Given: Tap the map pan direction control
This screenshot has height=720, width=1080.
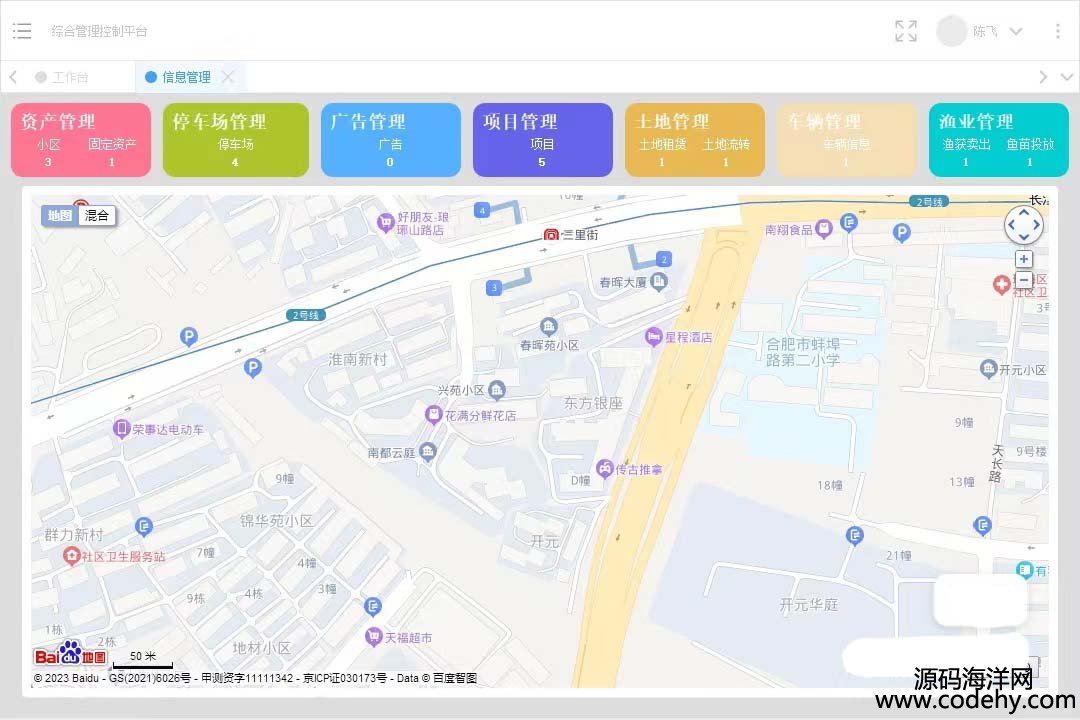Looking at the screenshot, I should 1023,226.
